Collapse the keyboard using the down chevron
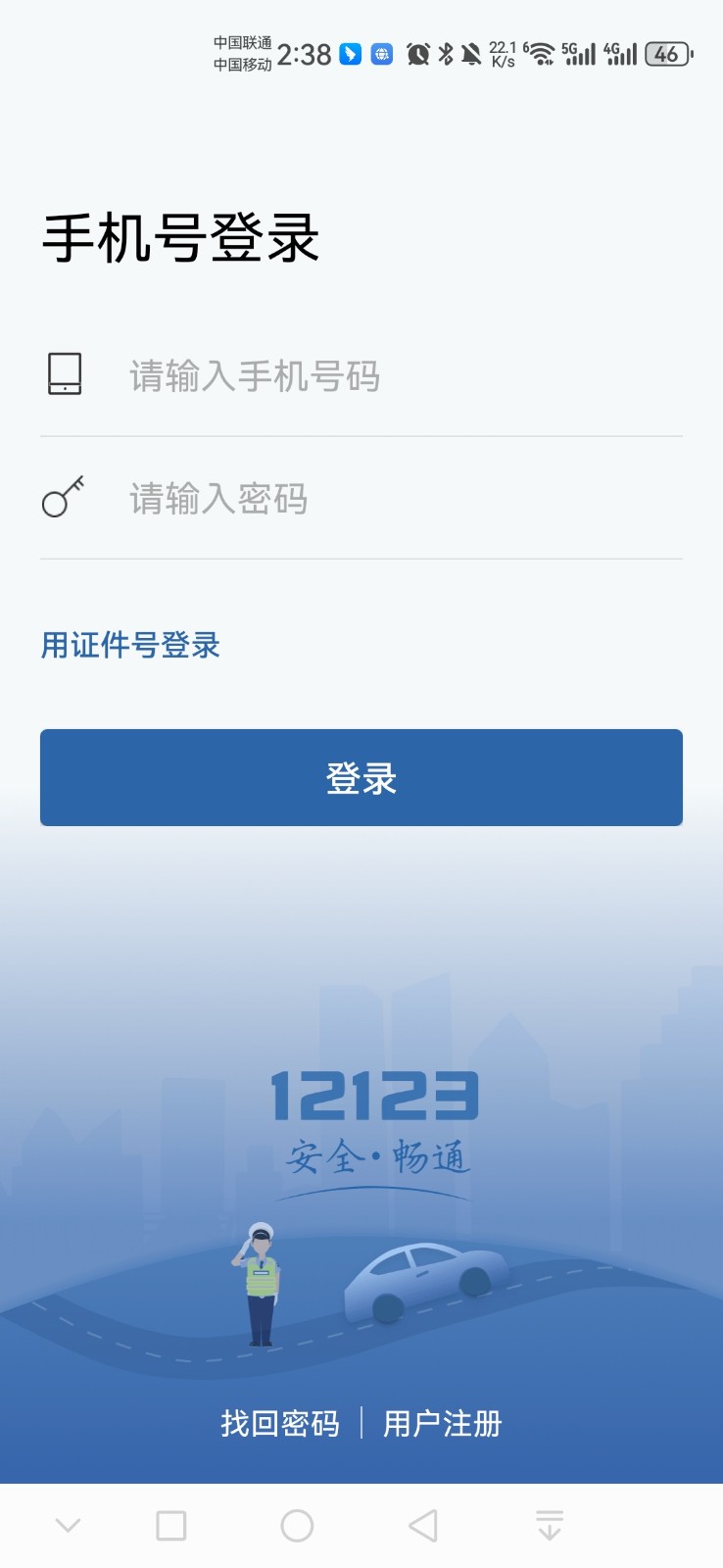Viewport: 723px width, 1568px height. click(x=66, y=1525)
